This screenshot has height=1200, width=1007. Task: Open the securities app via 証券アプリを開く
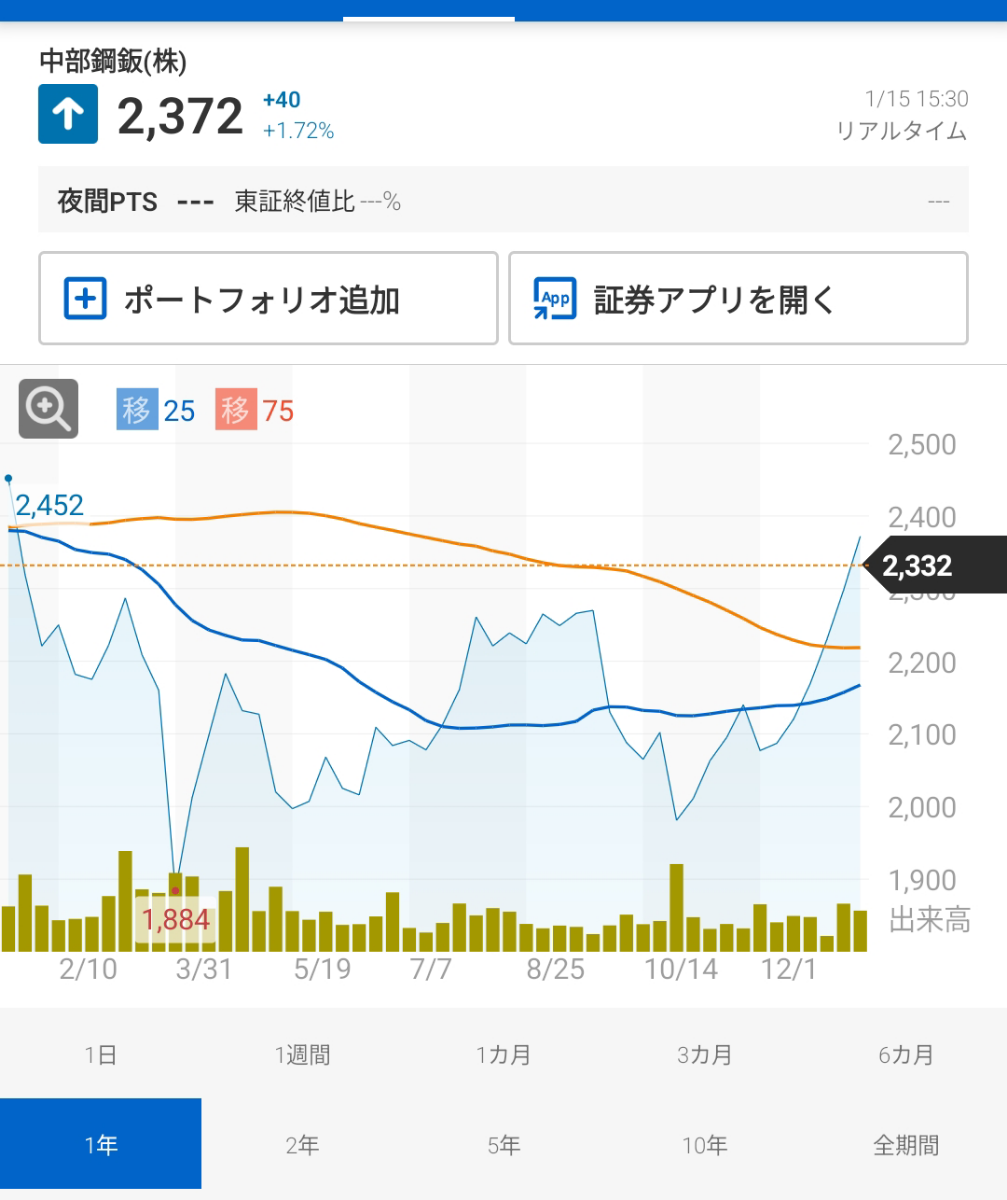[739, 298]
